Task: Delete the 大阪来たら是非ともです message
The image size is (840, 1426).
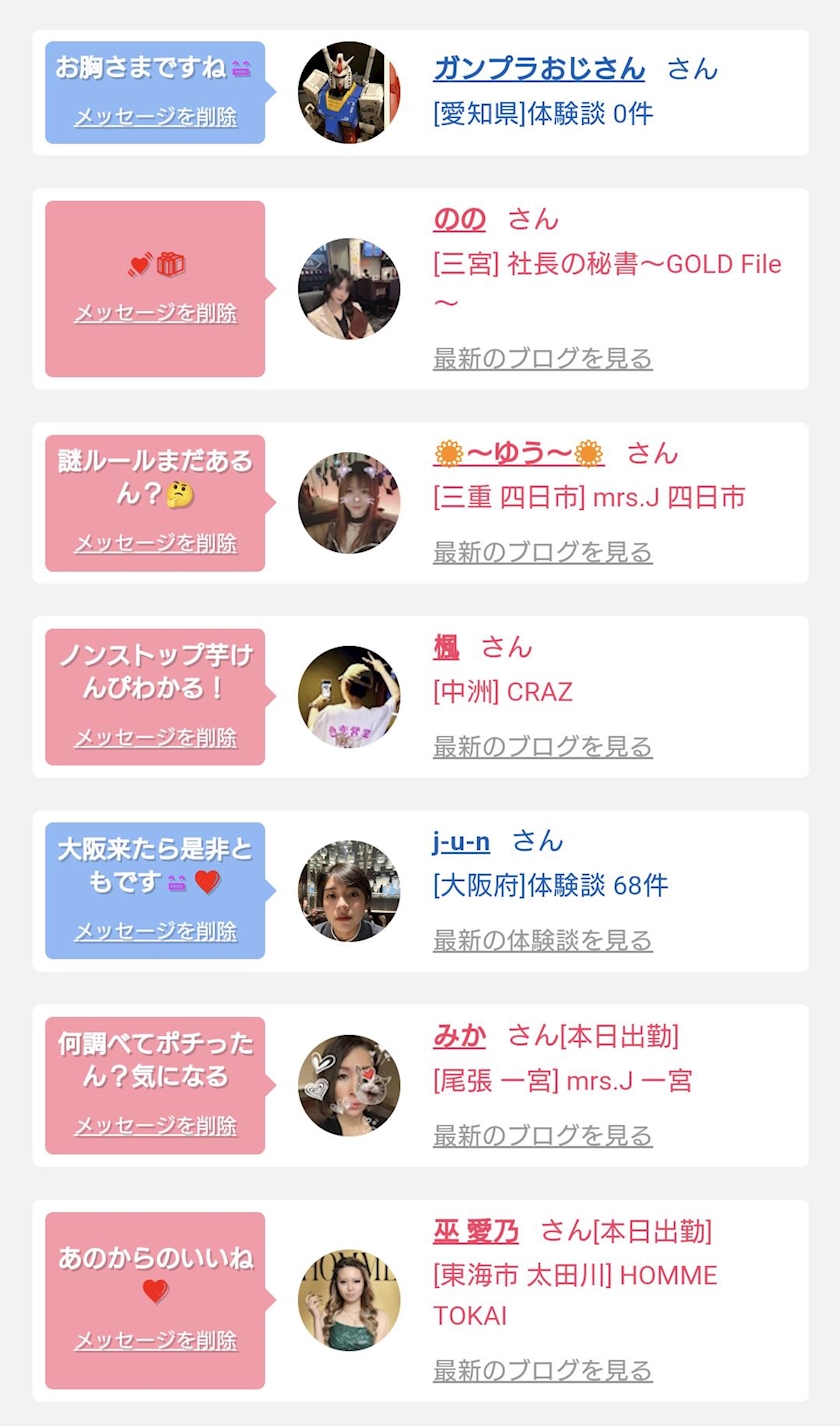Action: pos(156,931)
